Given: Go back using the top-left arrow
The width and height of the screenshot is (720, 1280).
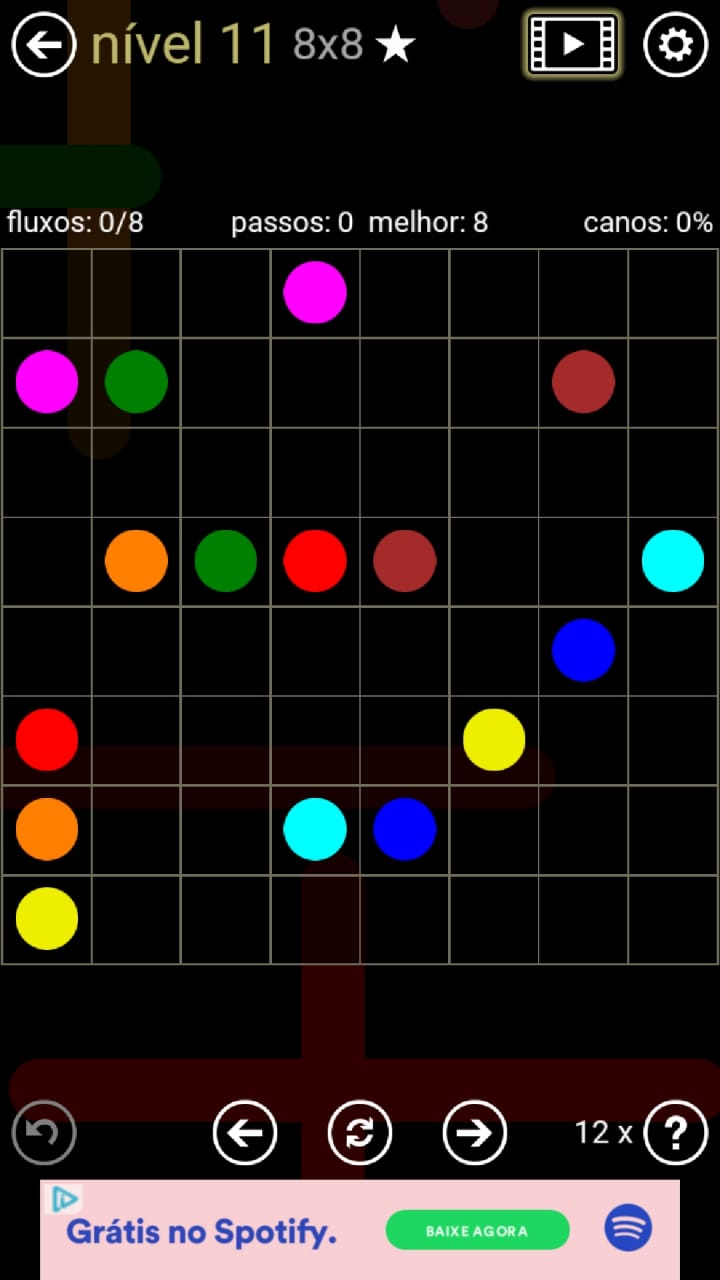Looking at the screenshot, I should [x=44, y=45].
